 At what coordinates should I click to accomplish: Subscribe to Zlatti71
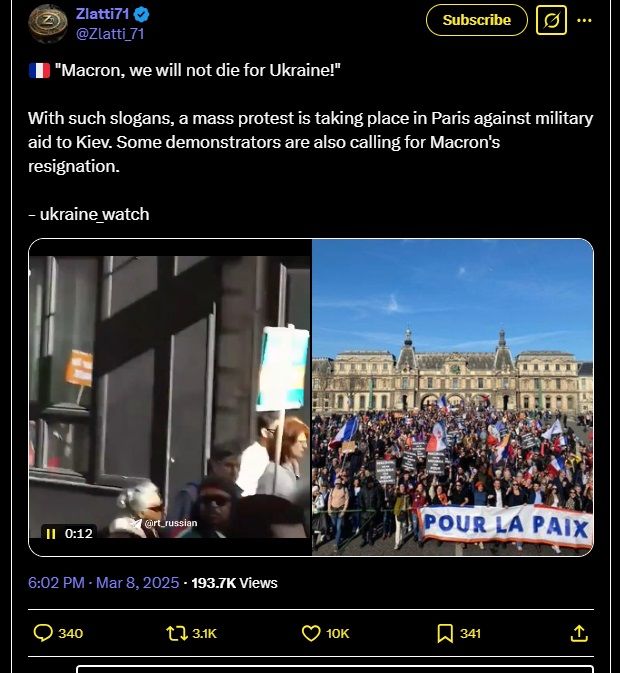476,20
